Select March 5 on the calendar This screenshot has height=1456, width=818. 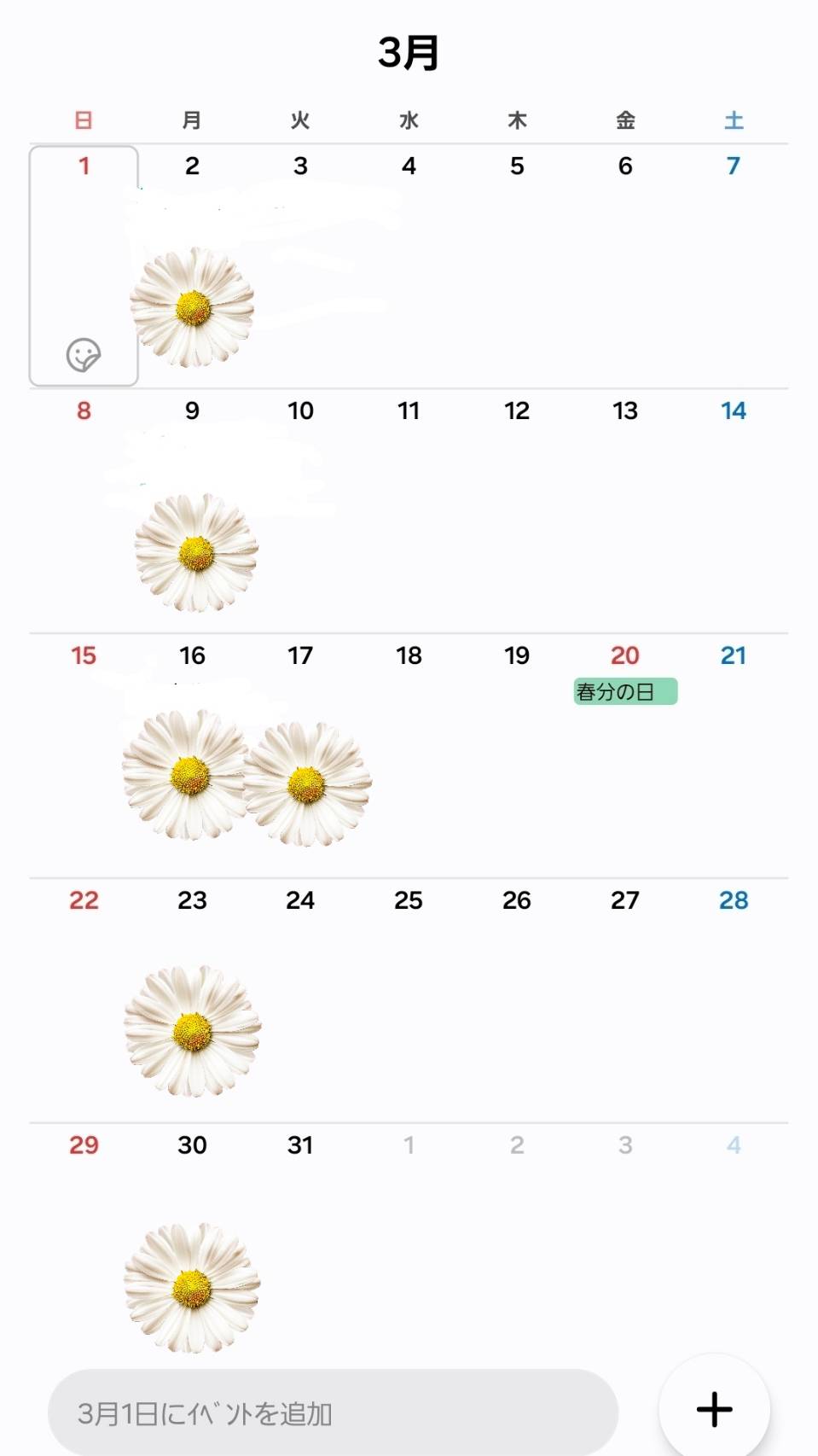pyautogui.click(x=517, y=166)
